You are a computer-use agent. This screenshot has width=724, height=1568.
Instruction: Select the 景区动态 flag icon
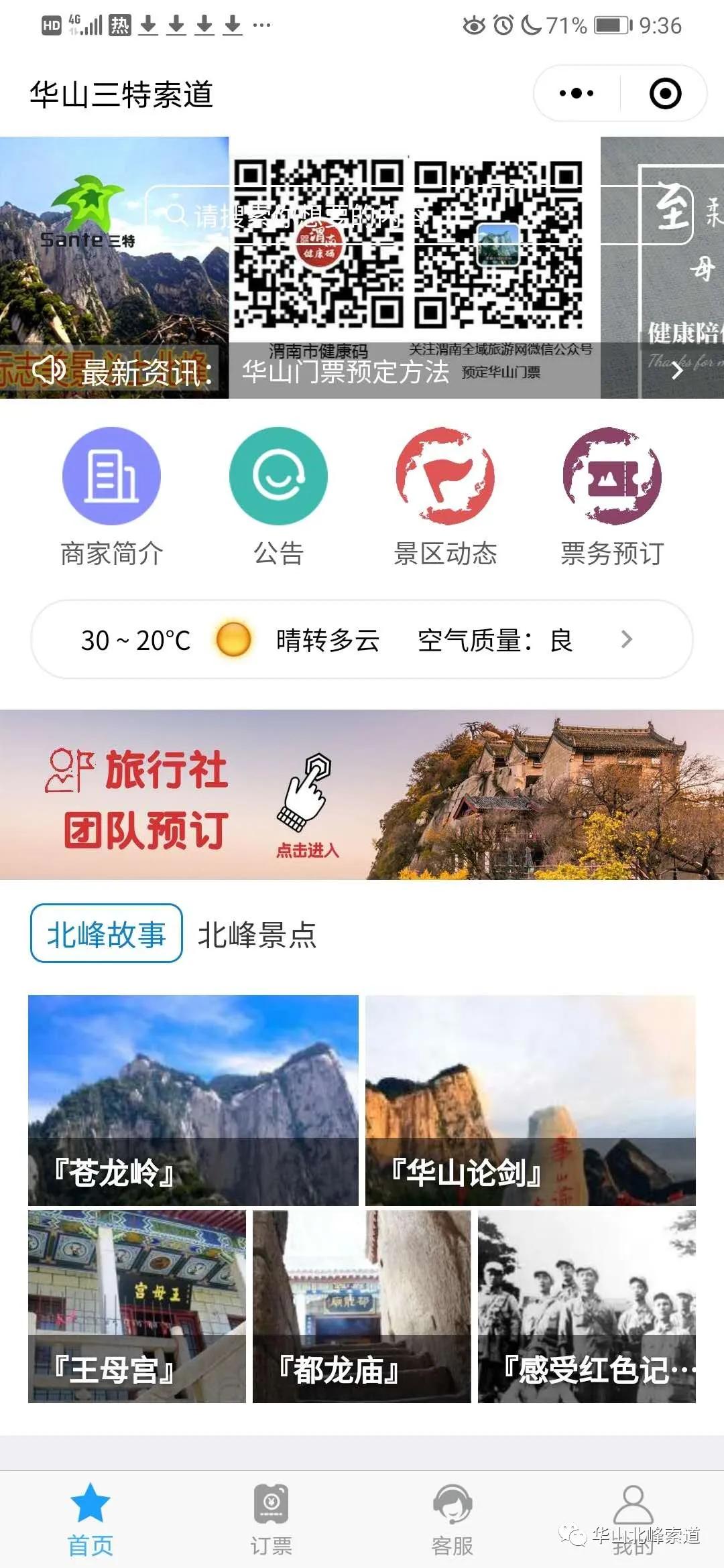tap(446, 476)
